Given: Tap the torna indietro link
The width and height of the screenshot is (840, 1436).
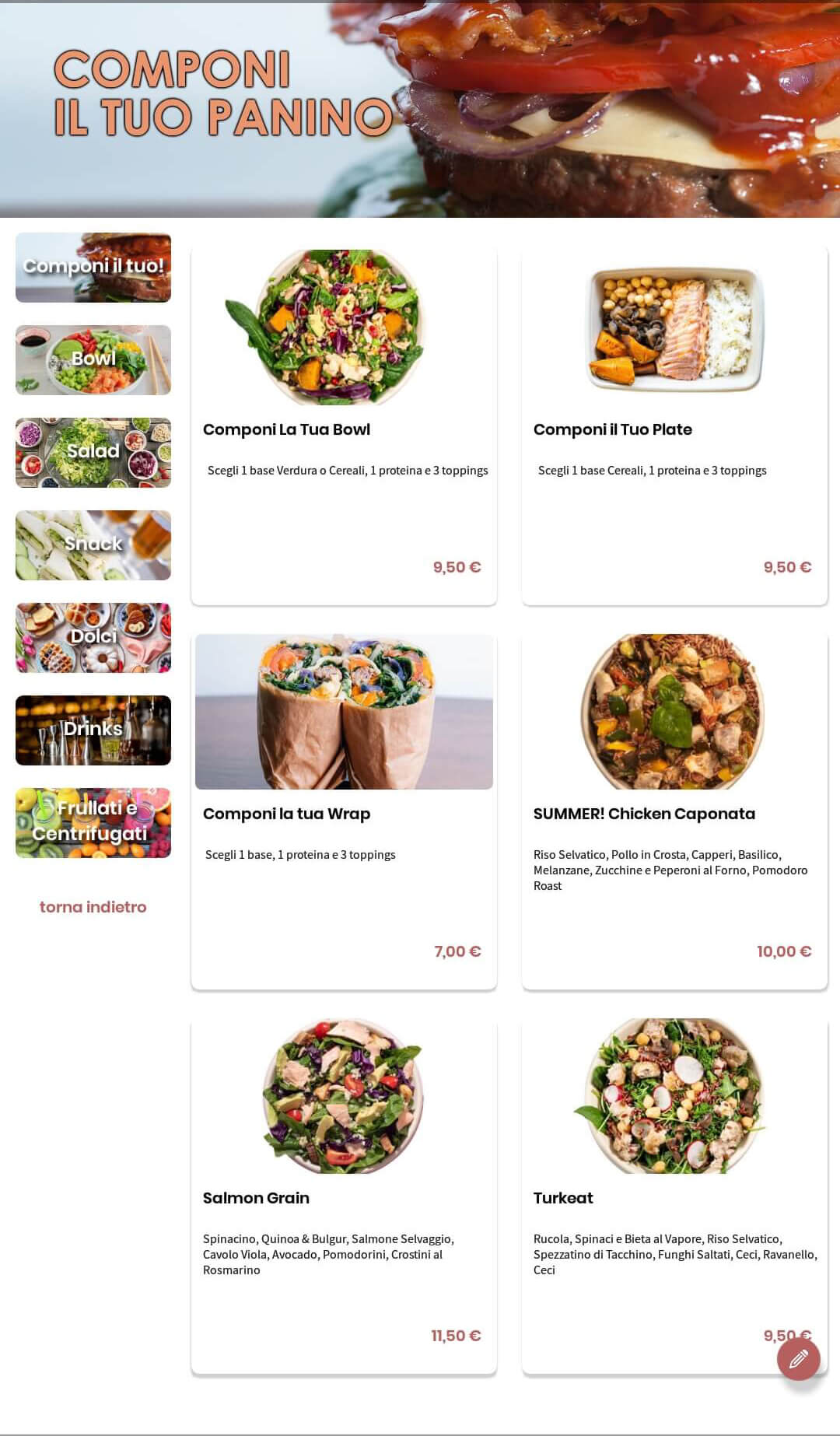Looking at the screenshot, I should click(93, 907).
